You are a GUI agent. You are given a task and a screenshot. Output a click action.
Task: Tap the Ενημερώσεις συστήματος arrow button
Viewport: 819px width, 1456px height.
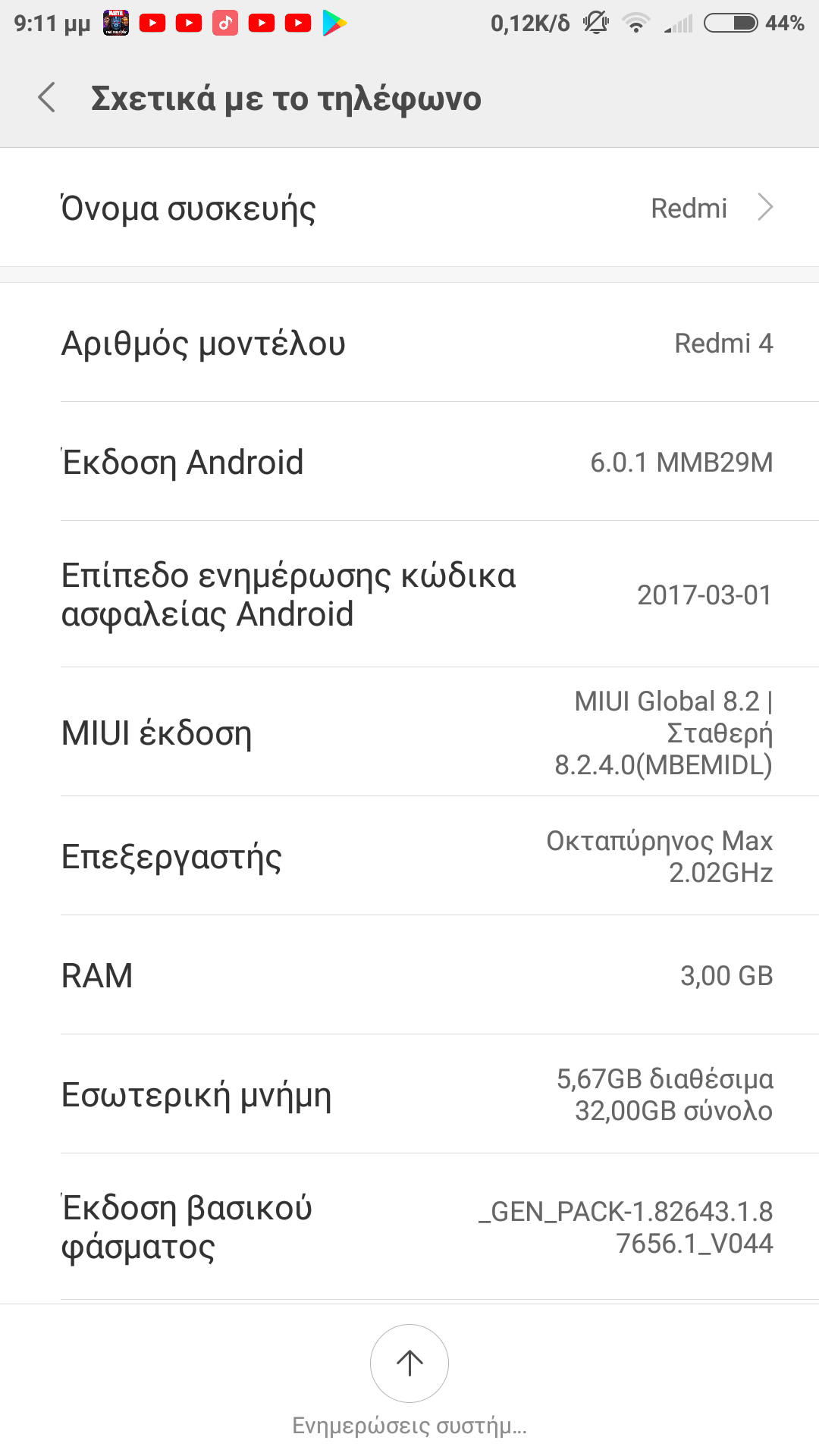pyautogui.click(x=409, y=1363)
